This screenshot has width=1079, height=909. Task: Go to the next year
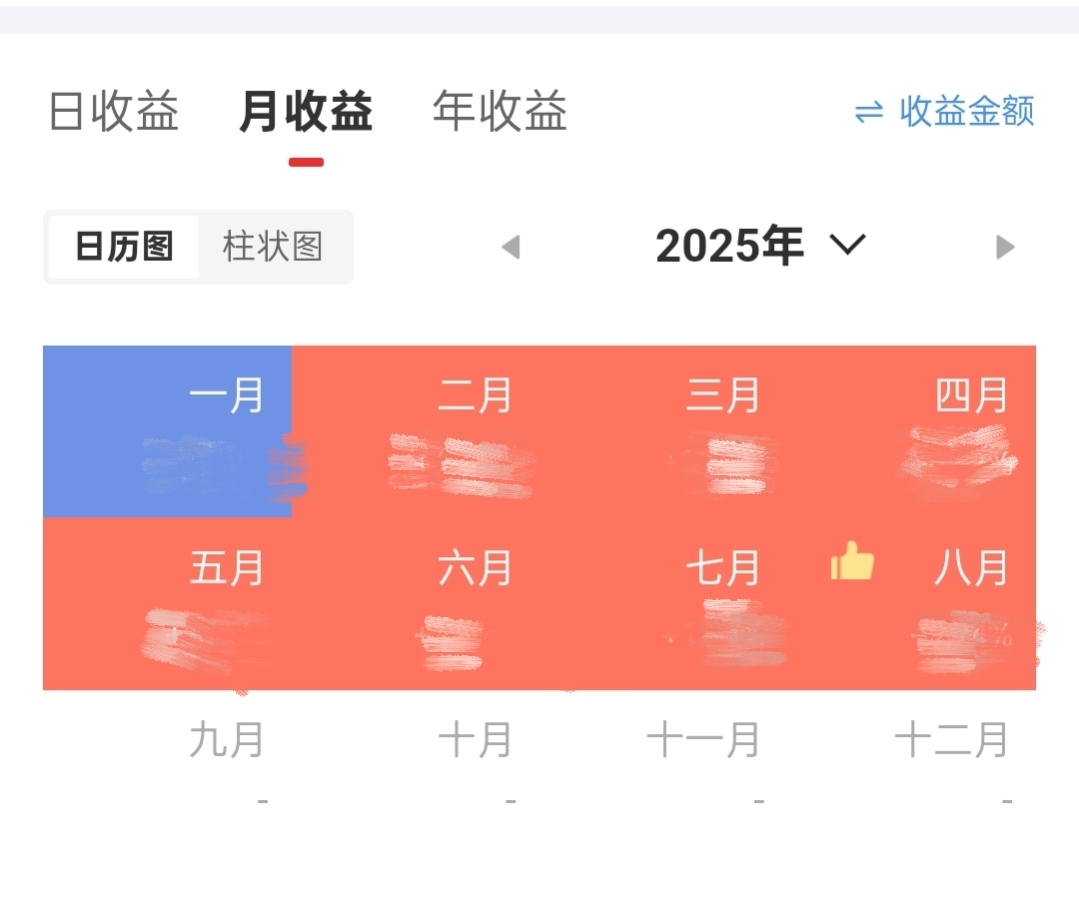point(1005,247)
